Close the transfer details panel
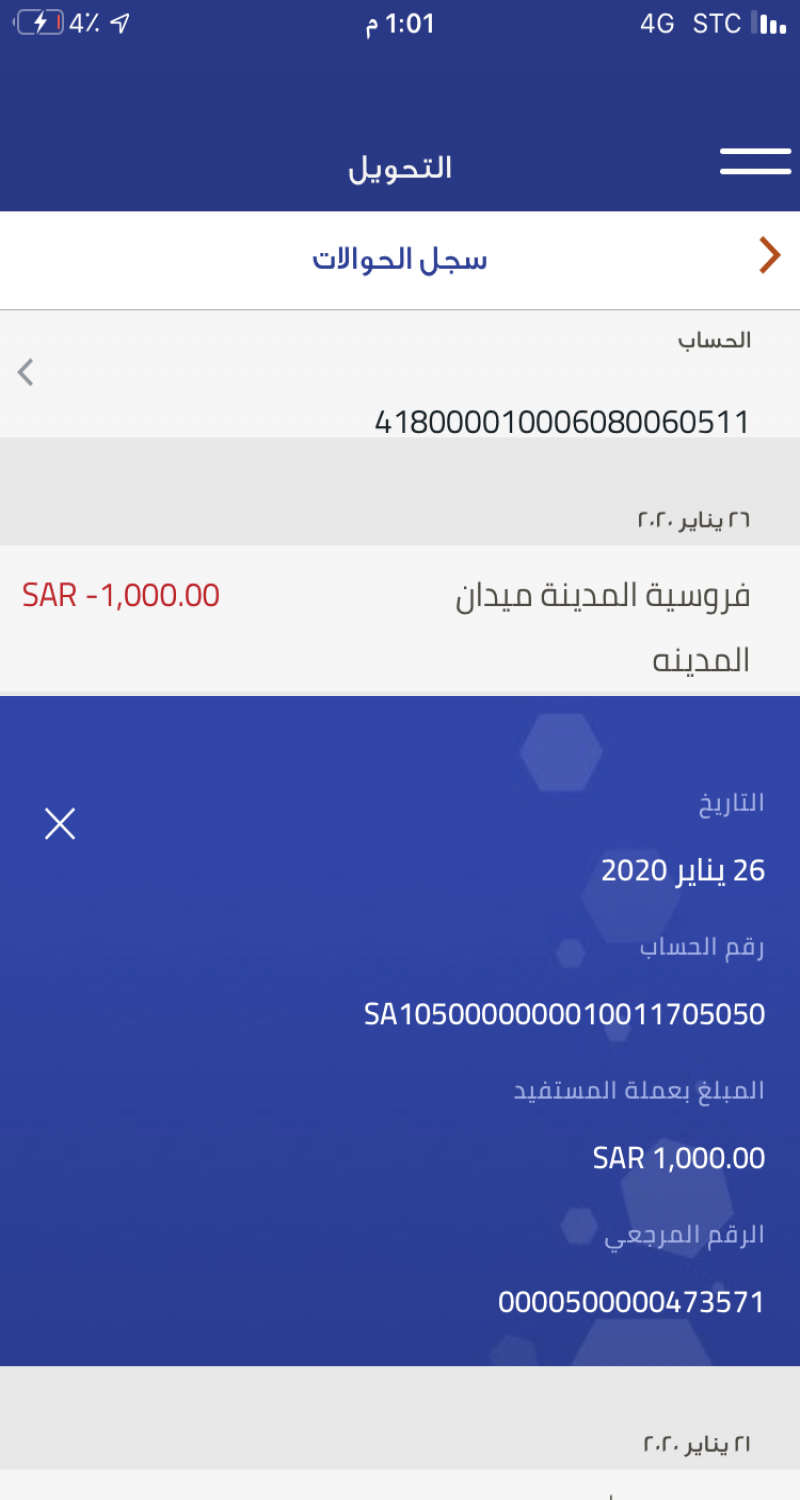This screenshot has width=800, height=1500. point(60,824)
